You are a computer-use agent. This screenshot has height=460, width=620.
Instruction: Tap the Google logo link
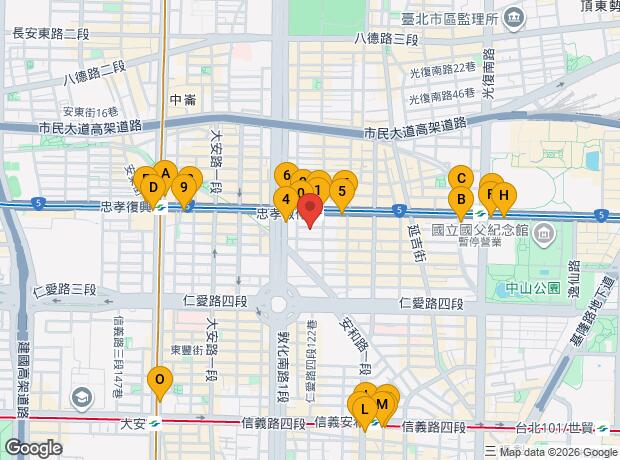[34, 448]
